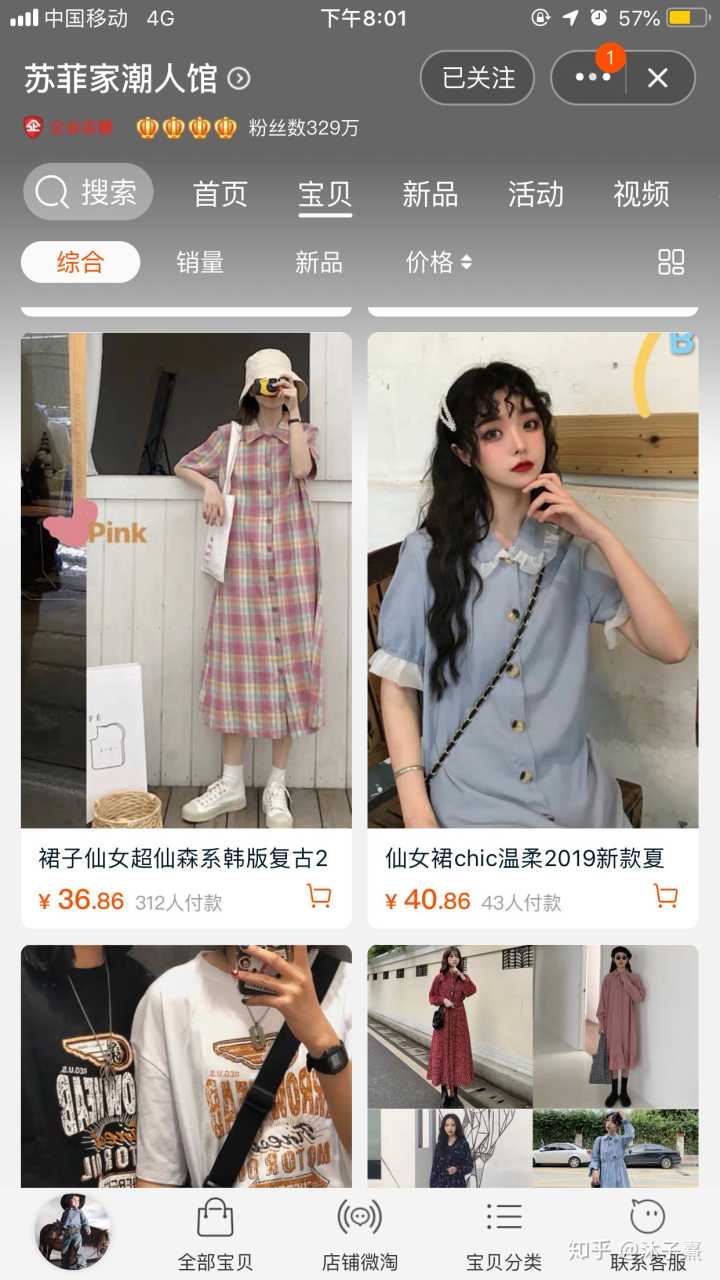Toggle the grid layout view icon

click(671, 262)
